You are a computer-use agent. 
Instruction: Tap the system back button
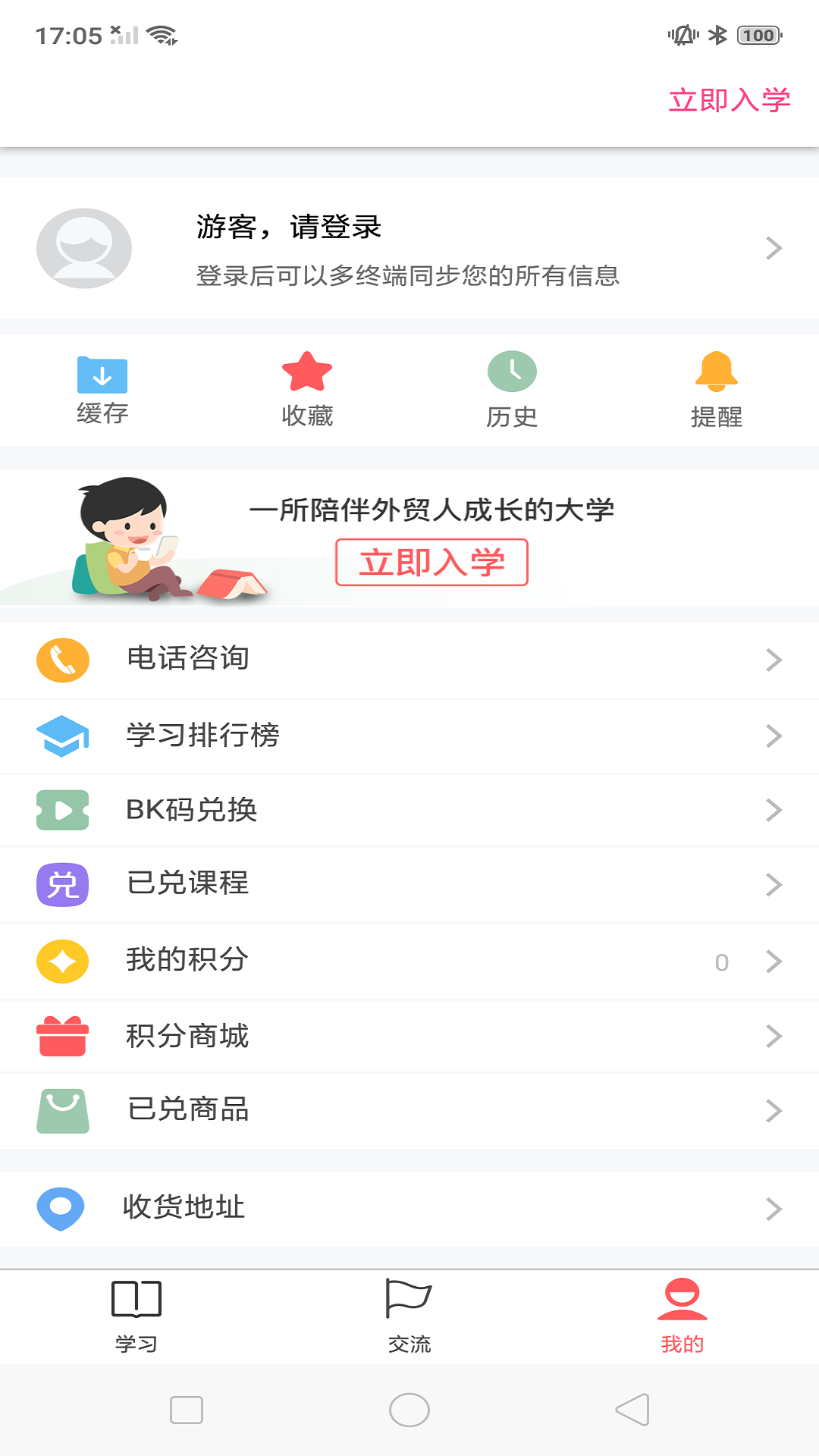(632, 1410)
